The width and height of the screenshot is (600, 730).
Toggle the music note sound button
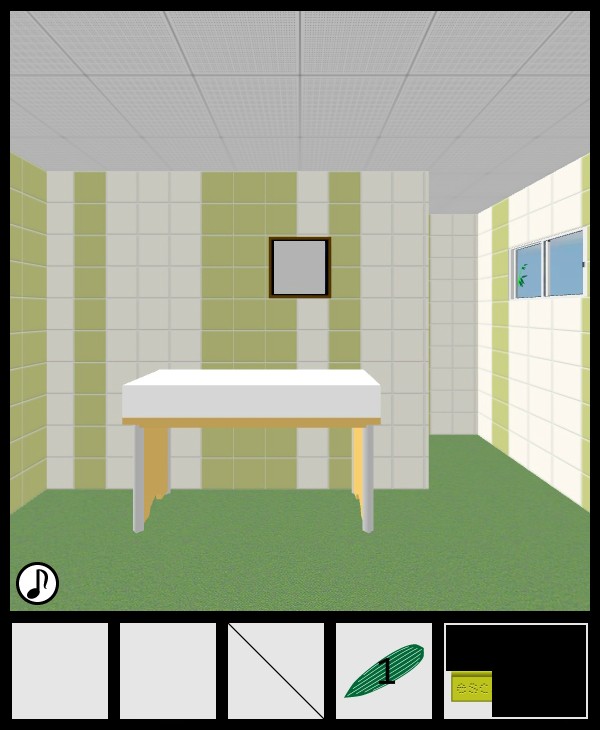point(37,583)
